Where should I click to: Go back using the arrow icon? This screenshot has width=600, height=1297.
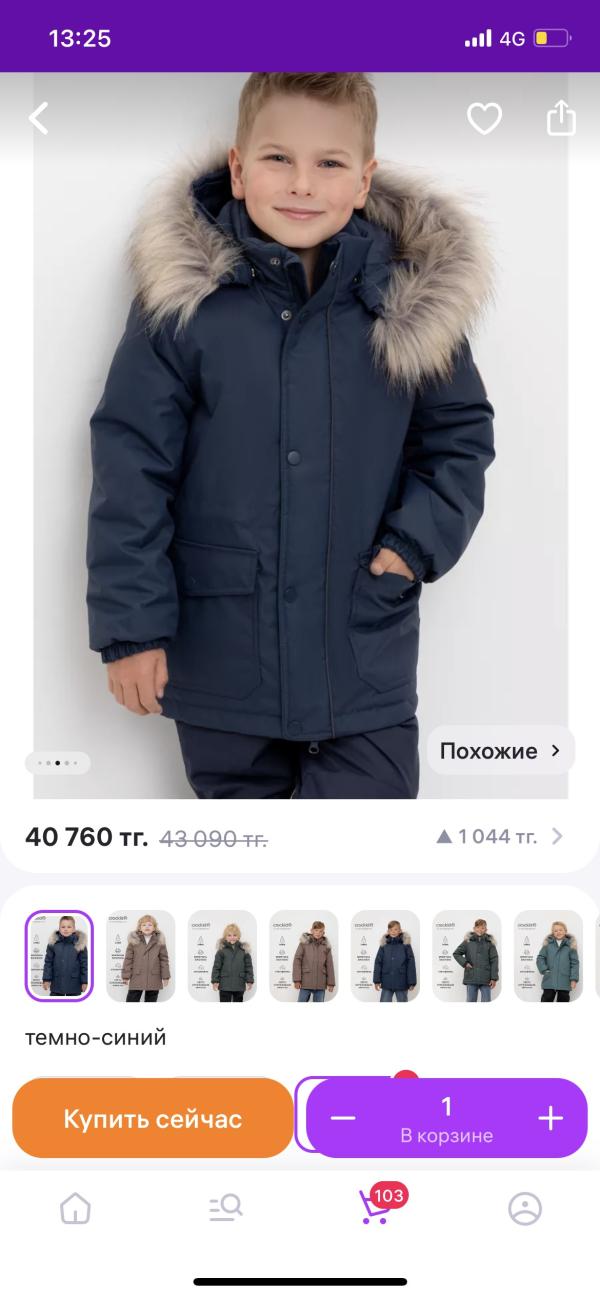38,119
